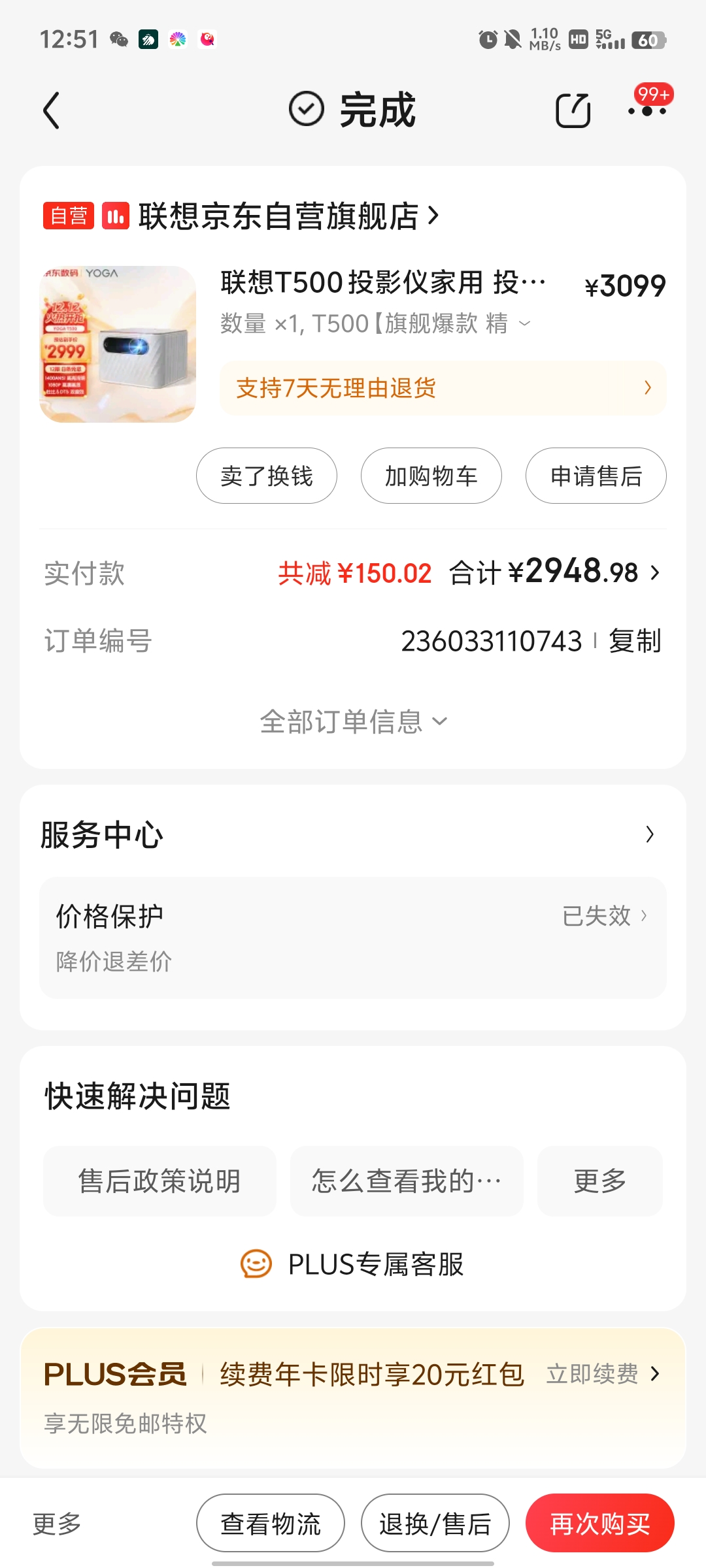Select the 售后政策说明 question chip
The width and height of the screenshot is (706, 1568).
tap(160, 1181)
